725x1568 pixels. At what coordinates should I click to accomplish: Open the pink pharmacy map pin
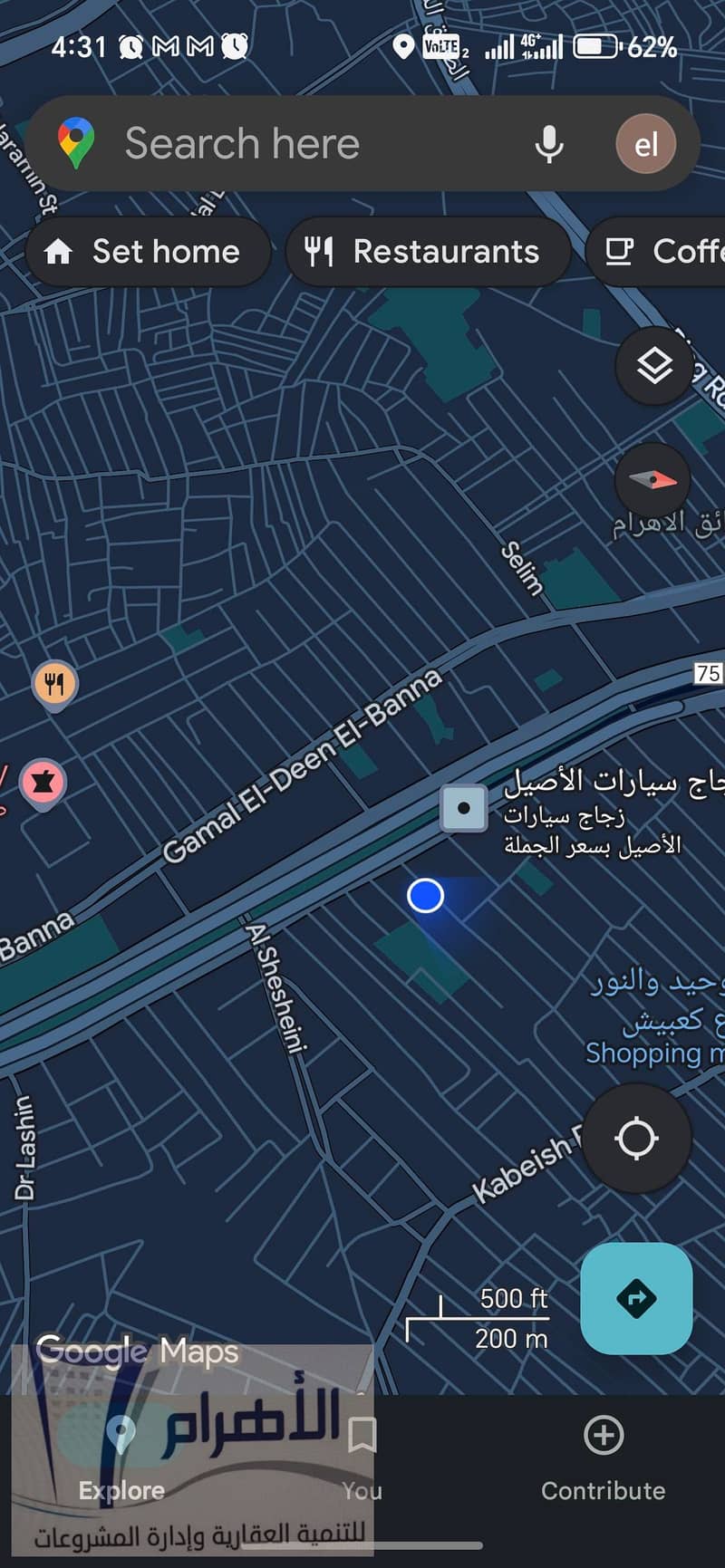[x=43, y=782]
